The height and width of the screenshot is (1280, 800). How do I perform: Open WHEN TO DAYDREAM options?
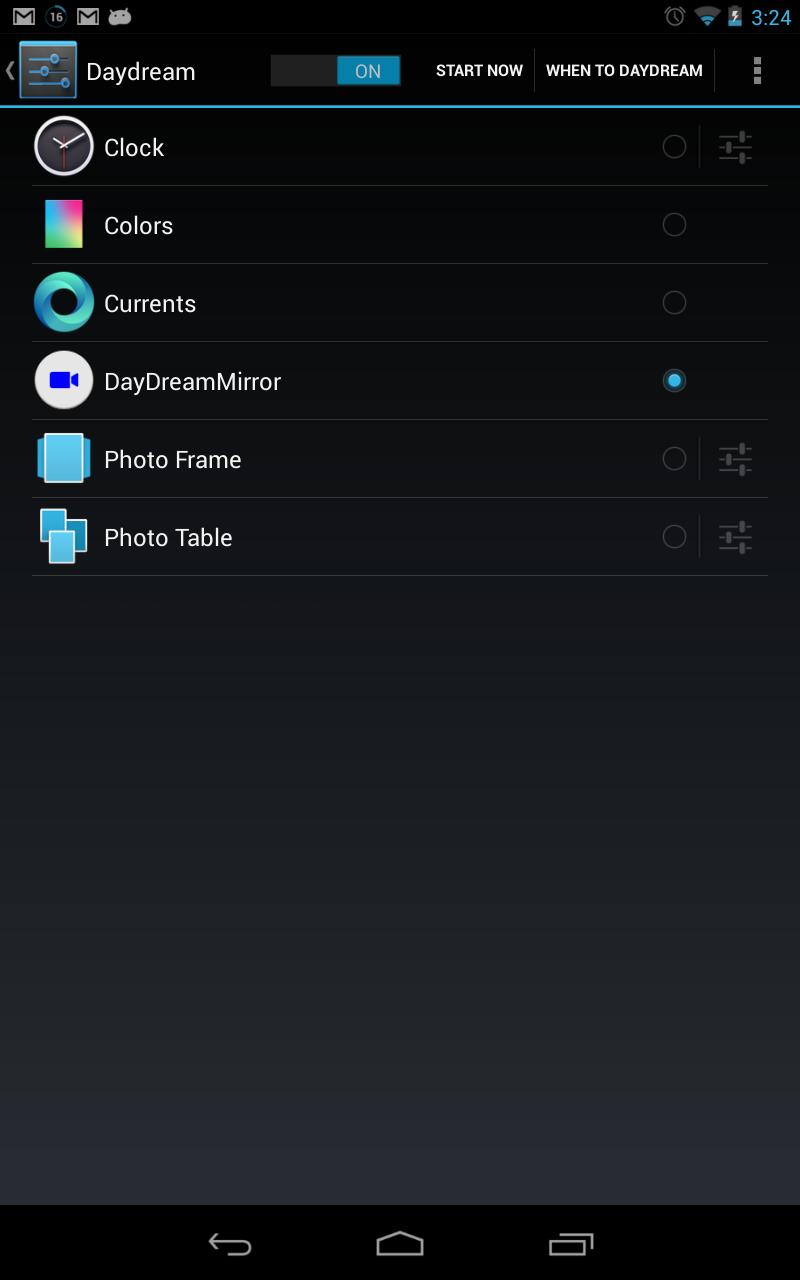(624, 71)
